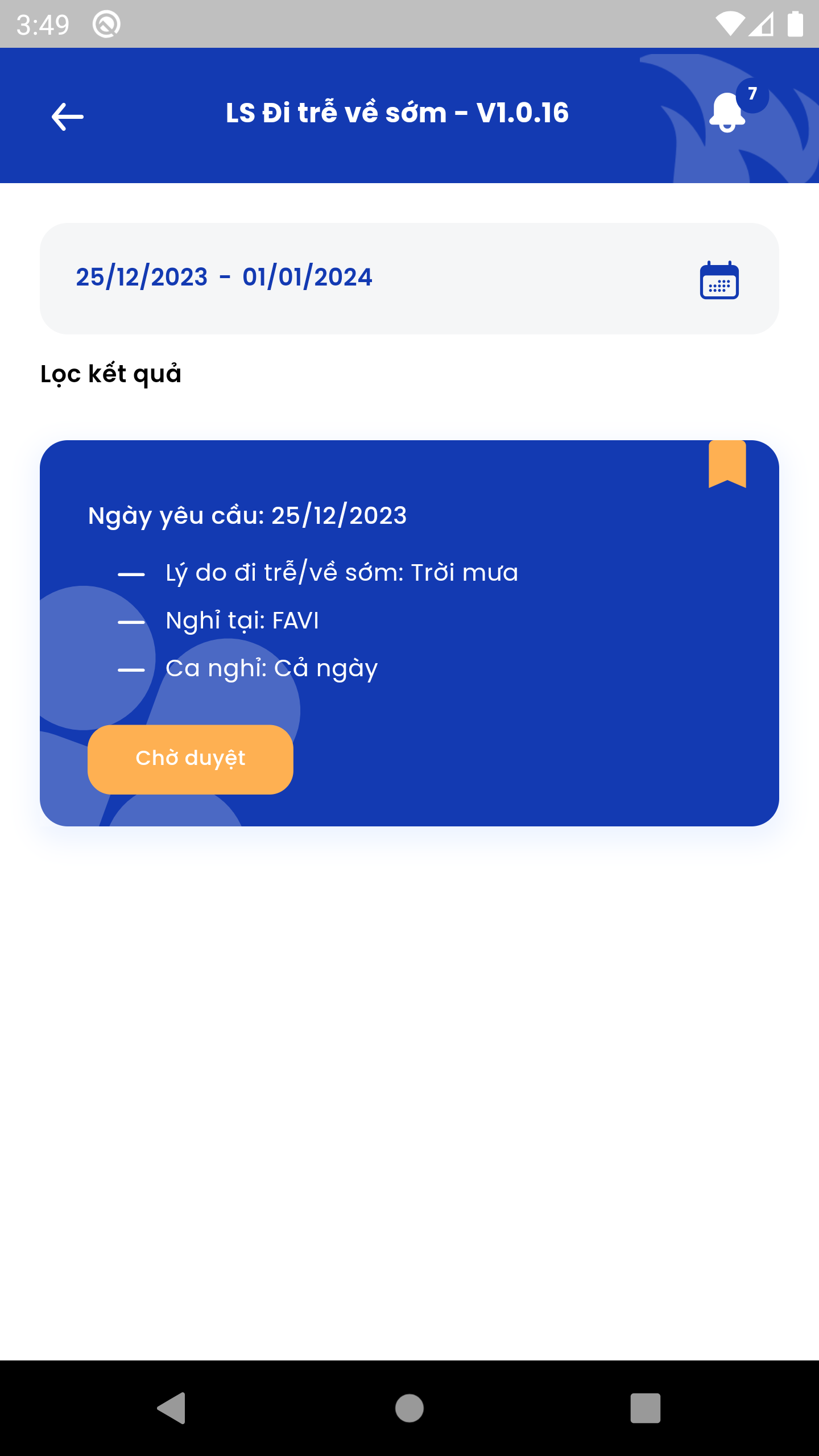This screenshot has height=1456, width=819.
Task: Open the calendar date range picker
Action: tap(719, 280)
